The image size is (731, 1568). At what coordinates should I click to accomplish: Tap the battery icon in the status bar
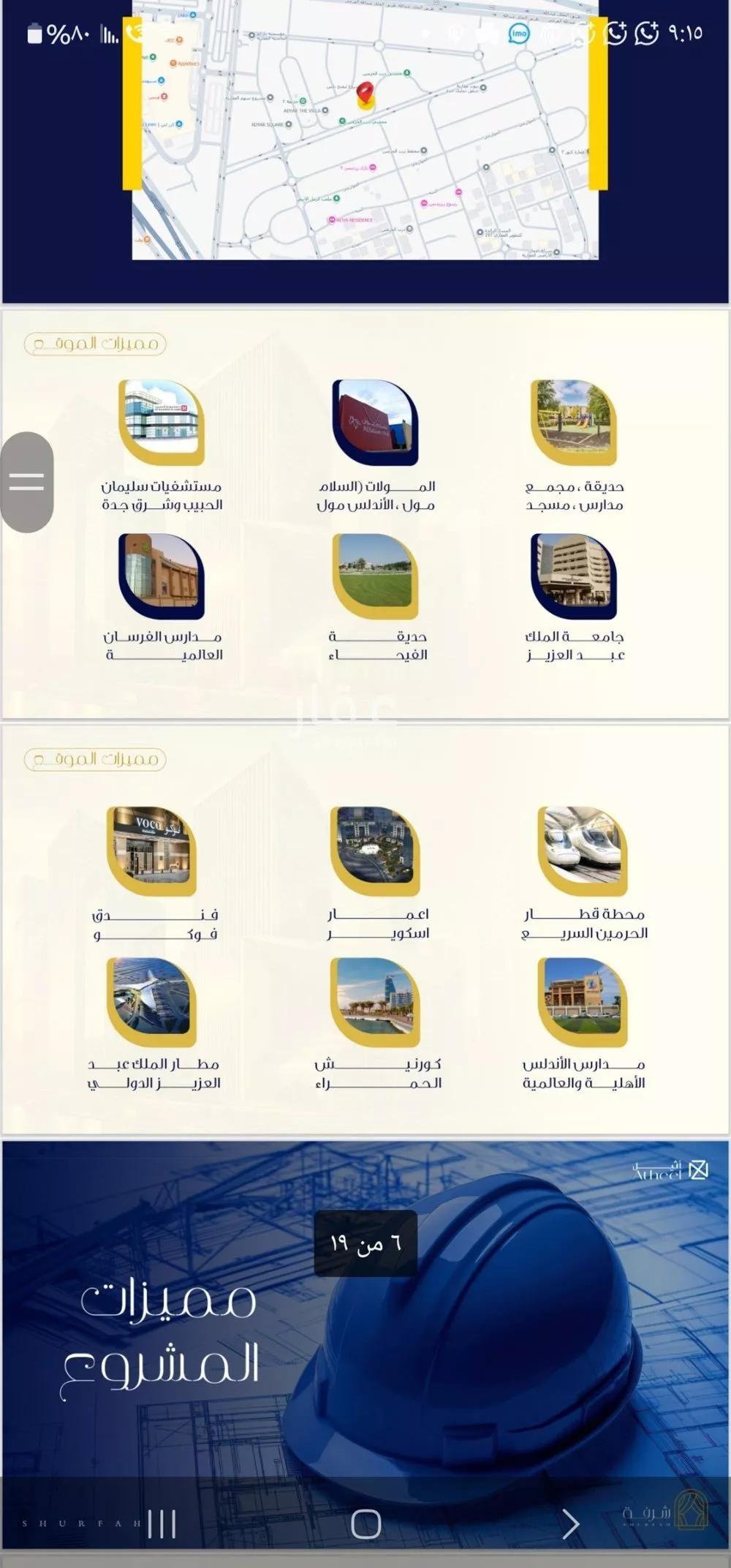35,33
